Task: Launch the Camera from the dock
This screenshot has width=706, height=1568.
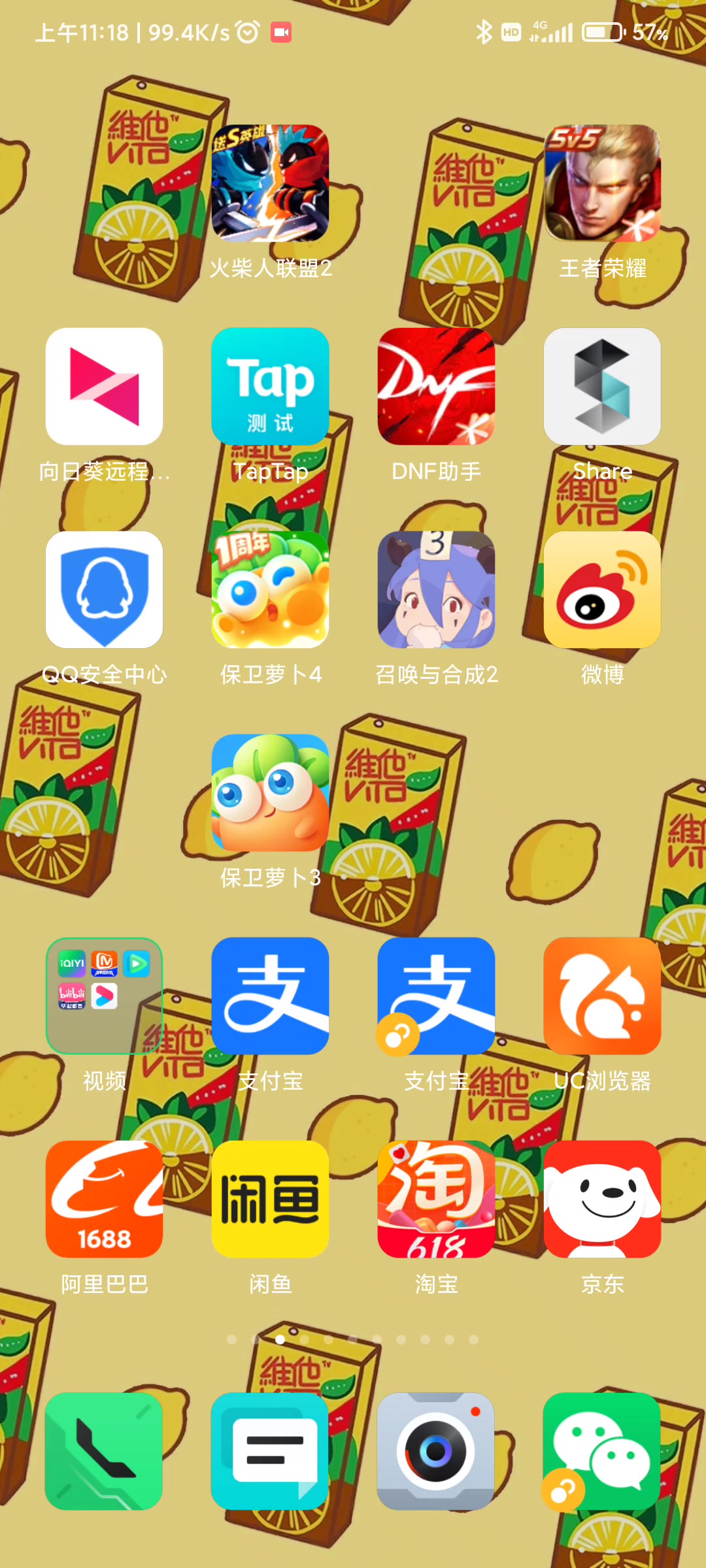Action: click(436, 1451)
